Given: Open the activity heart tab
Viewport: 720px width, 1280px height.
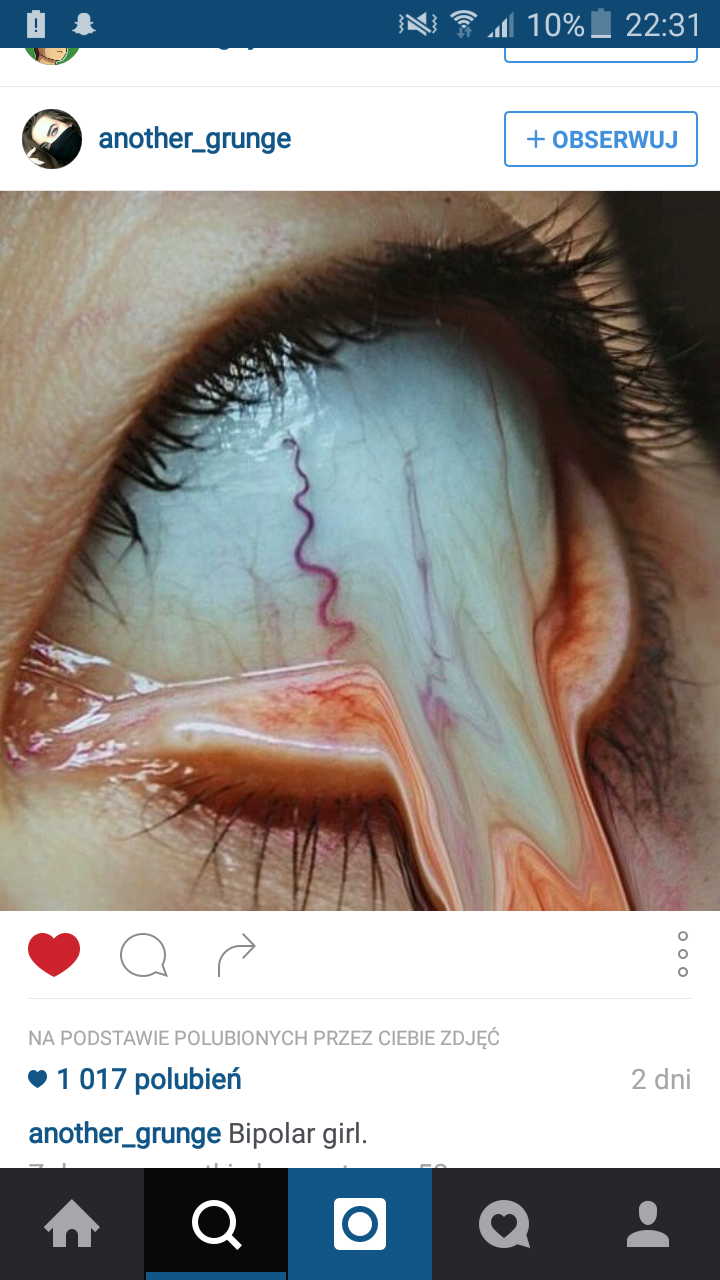Looking at the screenshot, I should [504, 1224].
